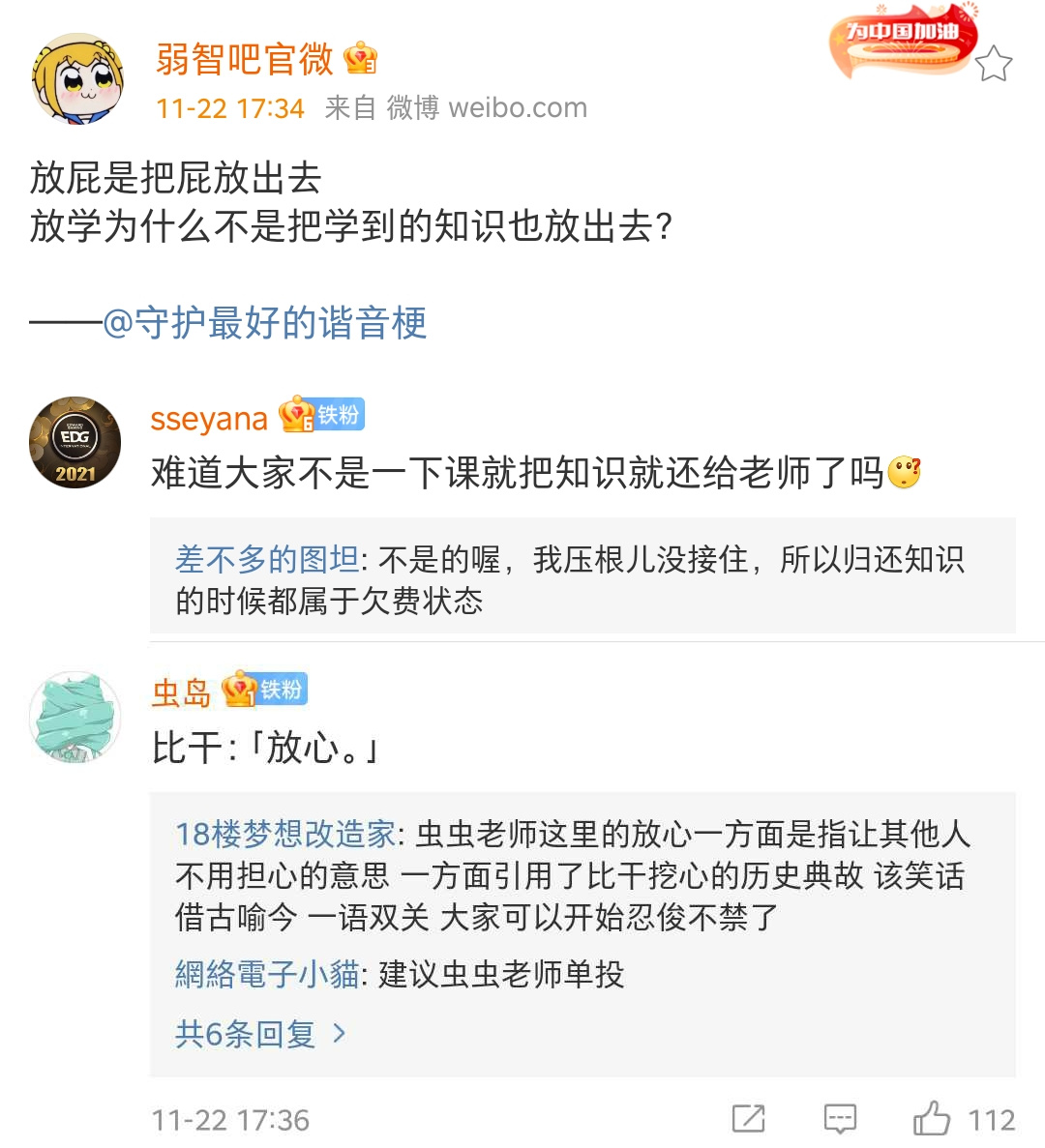Tap the 虫岛 username
The height and width of the screenshot is (1148, 1045).
pos(181,692)
